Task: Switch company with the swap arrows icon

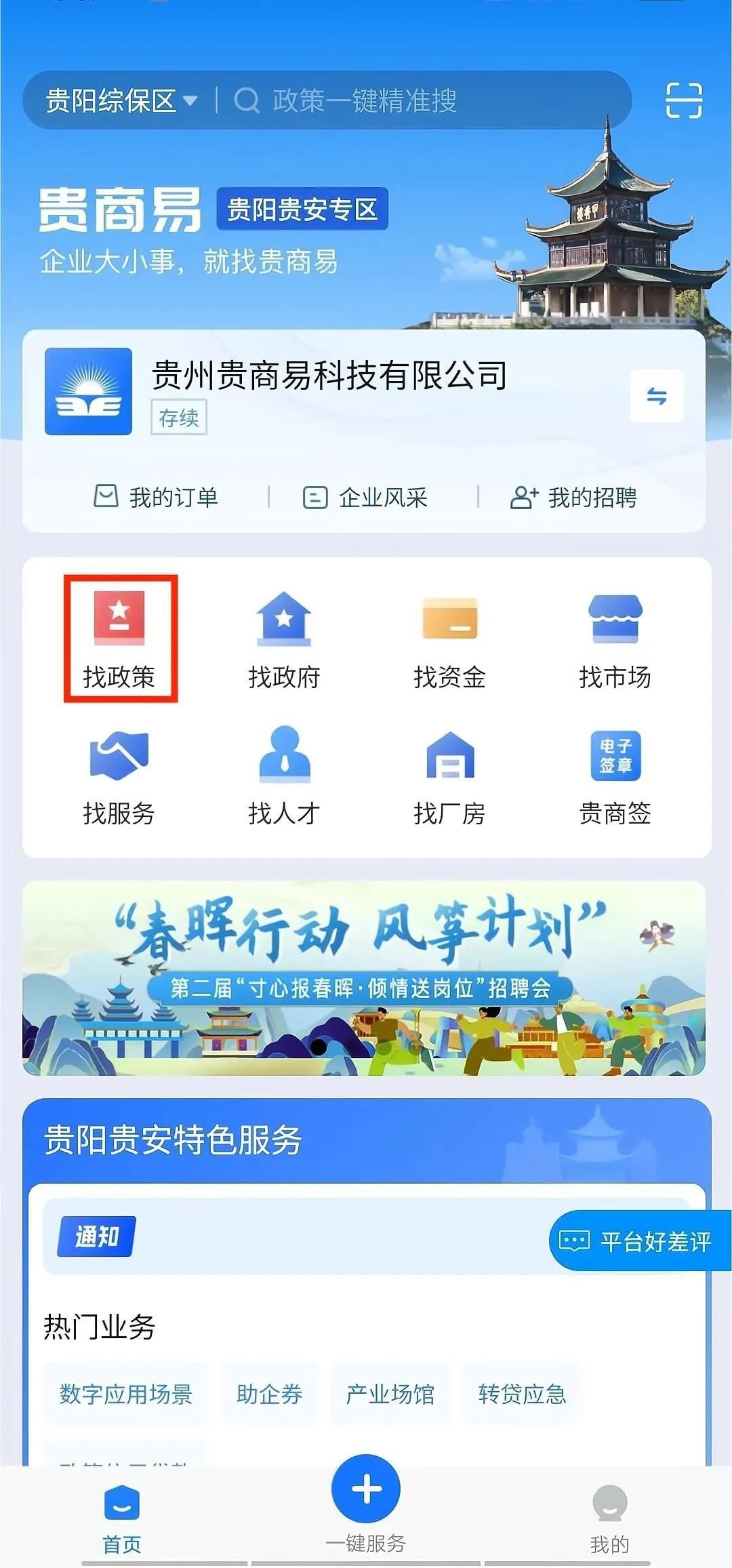Action: pos(656,396)
